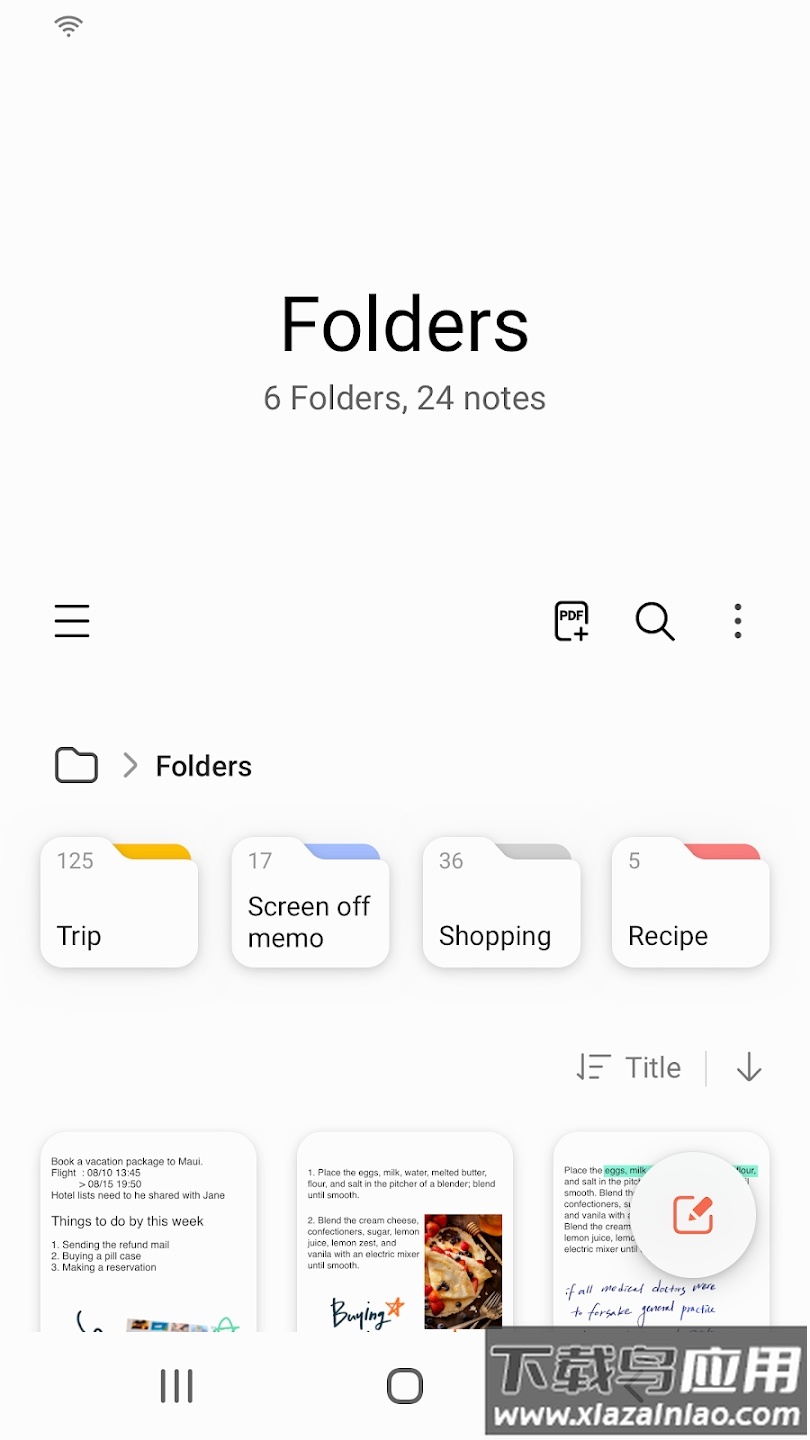The image size is (810, 1440).
Task: Create a new note
Action: [694, 1215]
